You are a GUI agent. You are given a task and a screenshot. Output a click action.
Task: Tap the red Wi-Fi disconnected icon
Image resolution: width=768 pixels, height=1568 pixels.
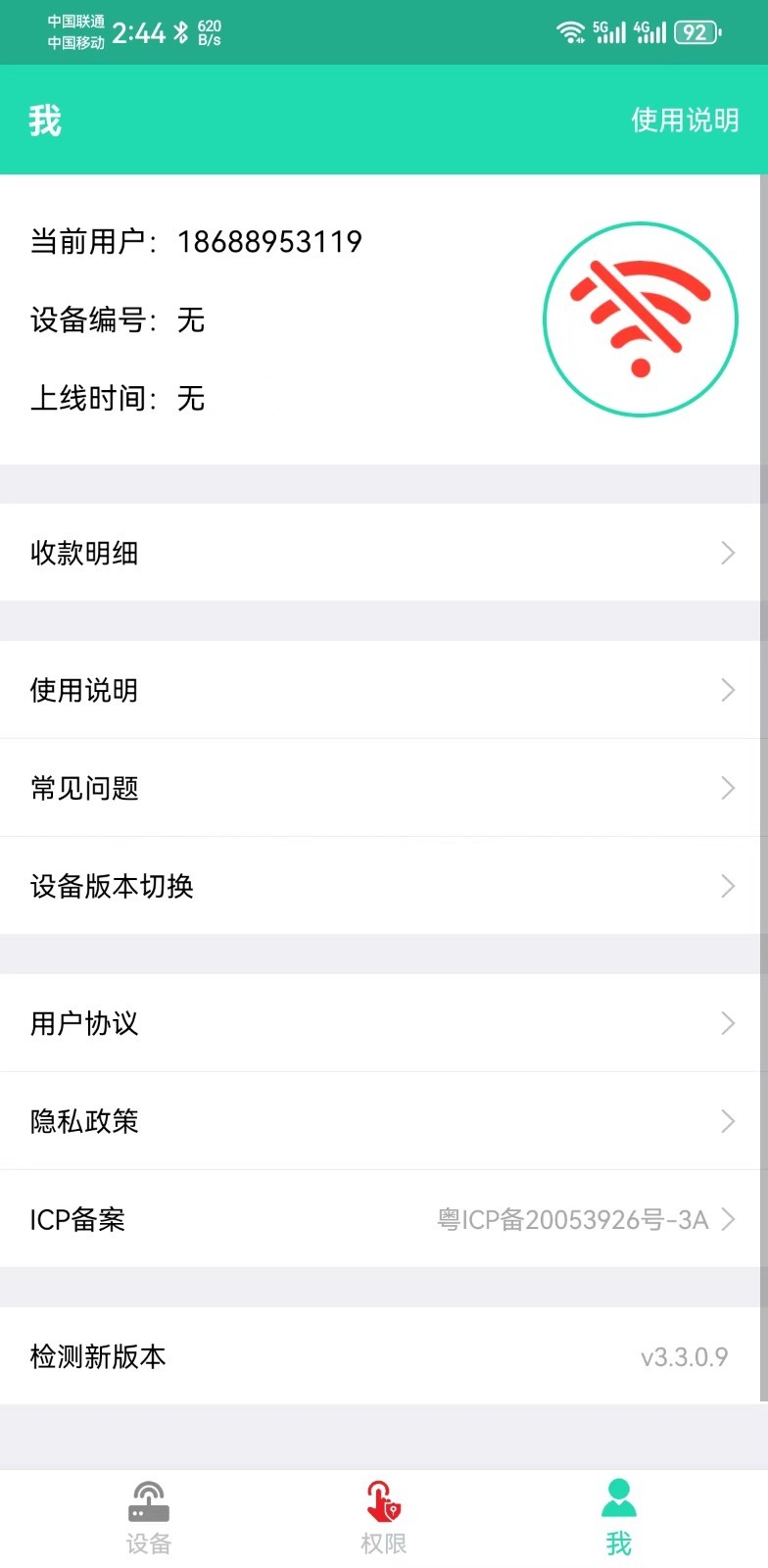(641, 319)
